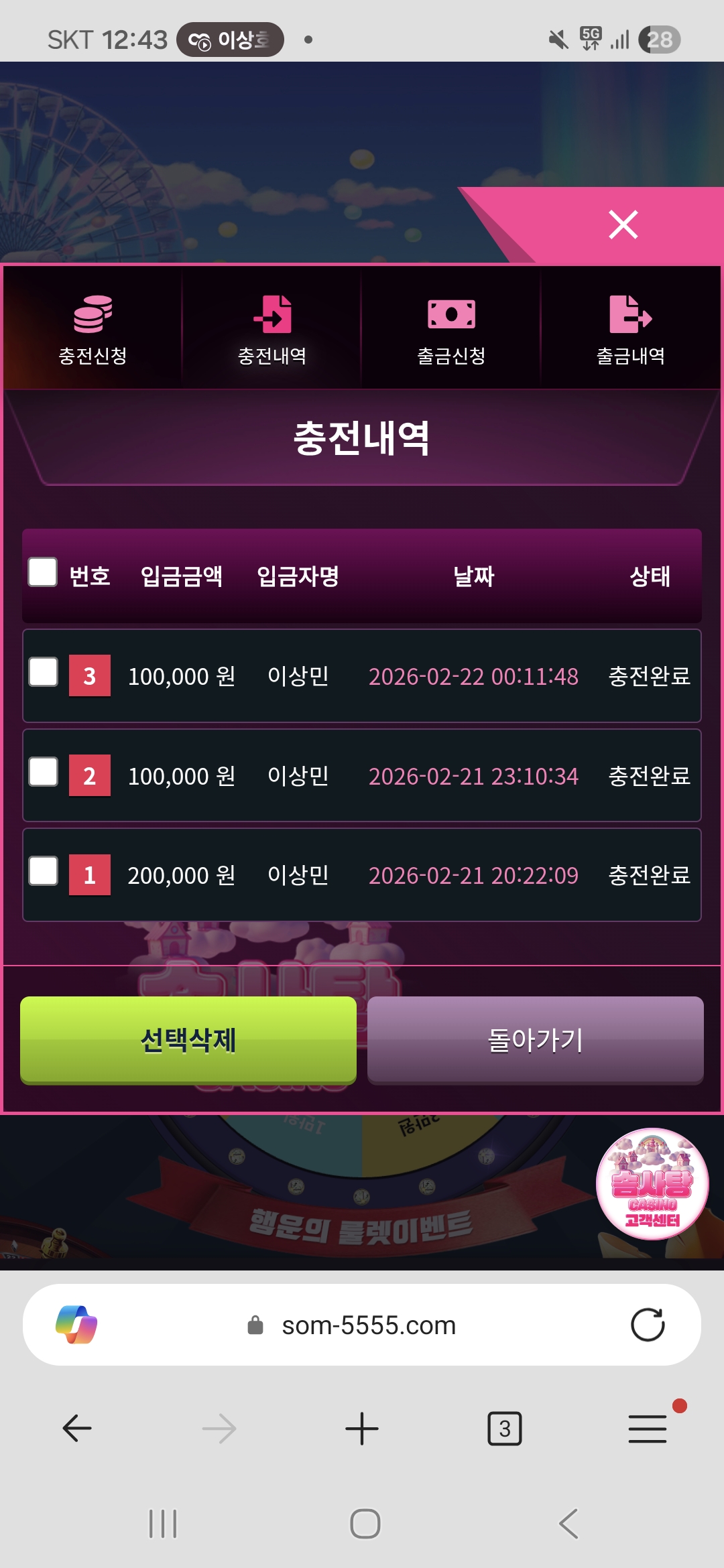Check the select-all box in the table header
Screen dimensions: 724x1568
(x=43, y=572)
